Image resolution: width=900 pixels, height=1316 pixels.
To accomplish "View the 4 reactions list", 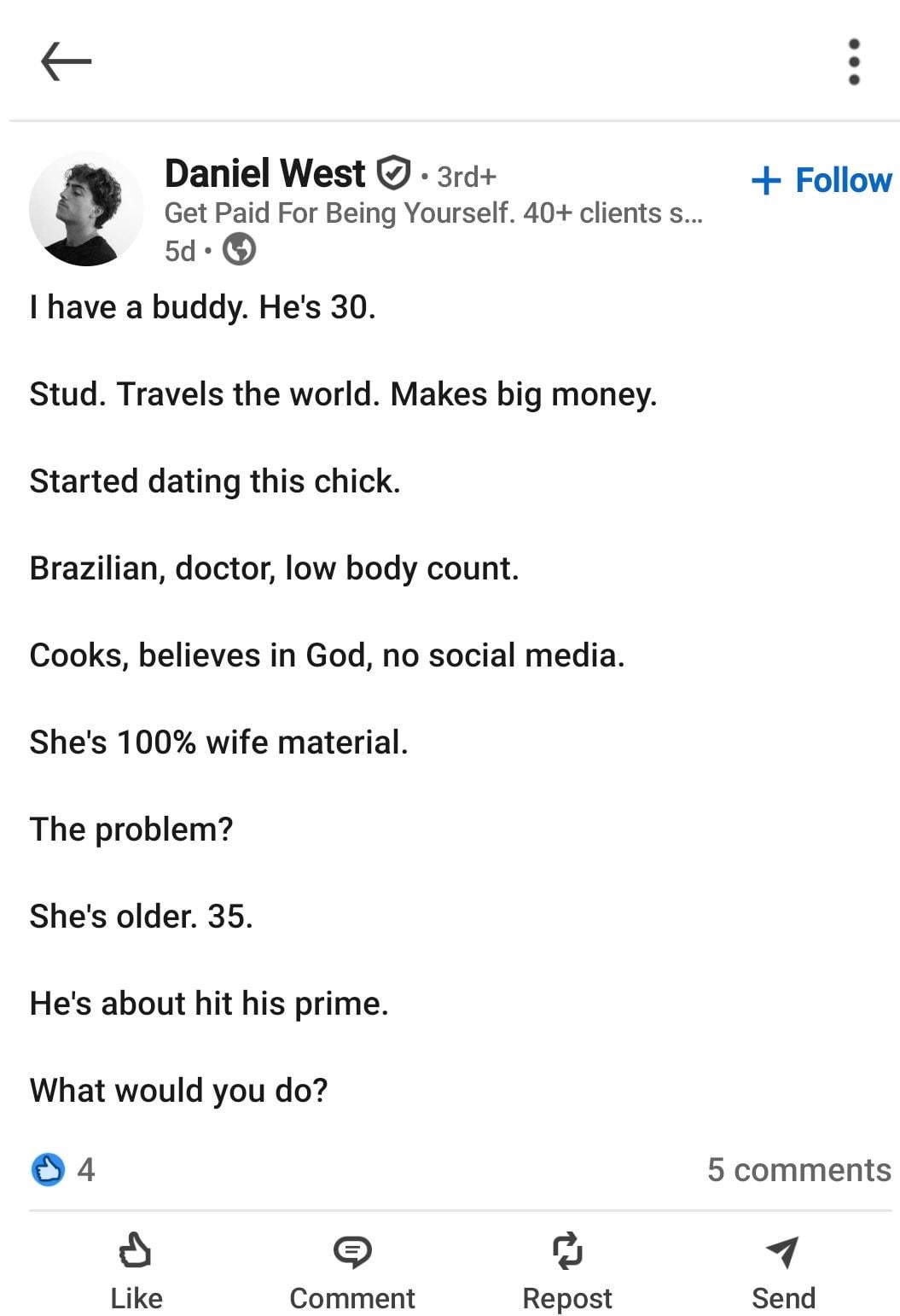I will 64,1169.
